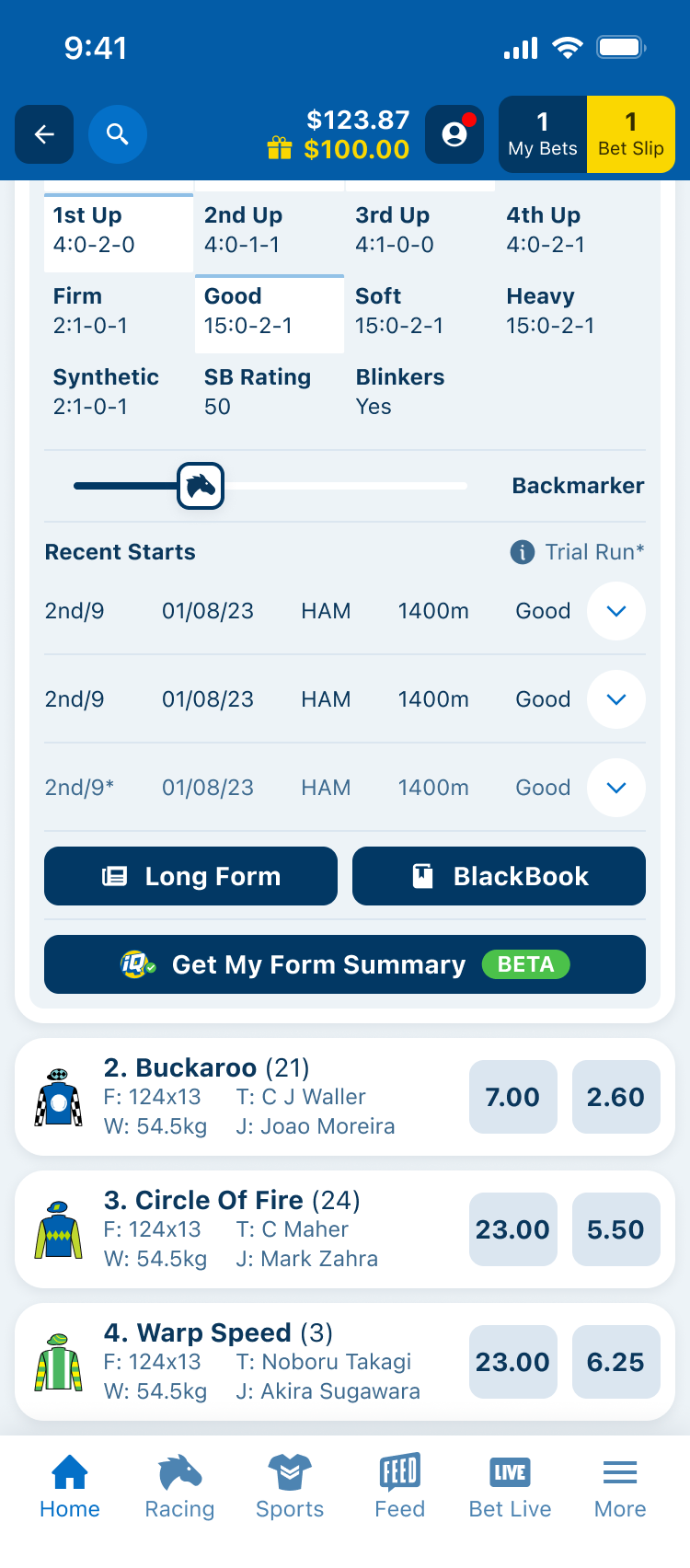Open the Bet Slip
This screenshot has height=1568, width=690.
(x=631, y=134)
